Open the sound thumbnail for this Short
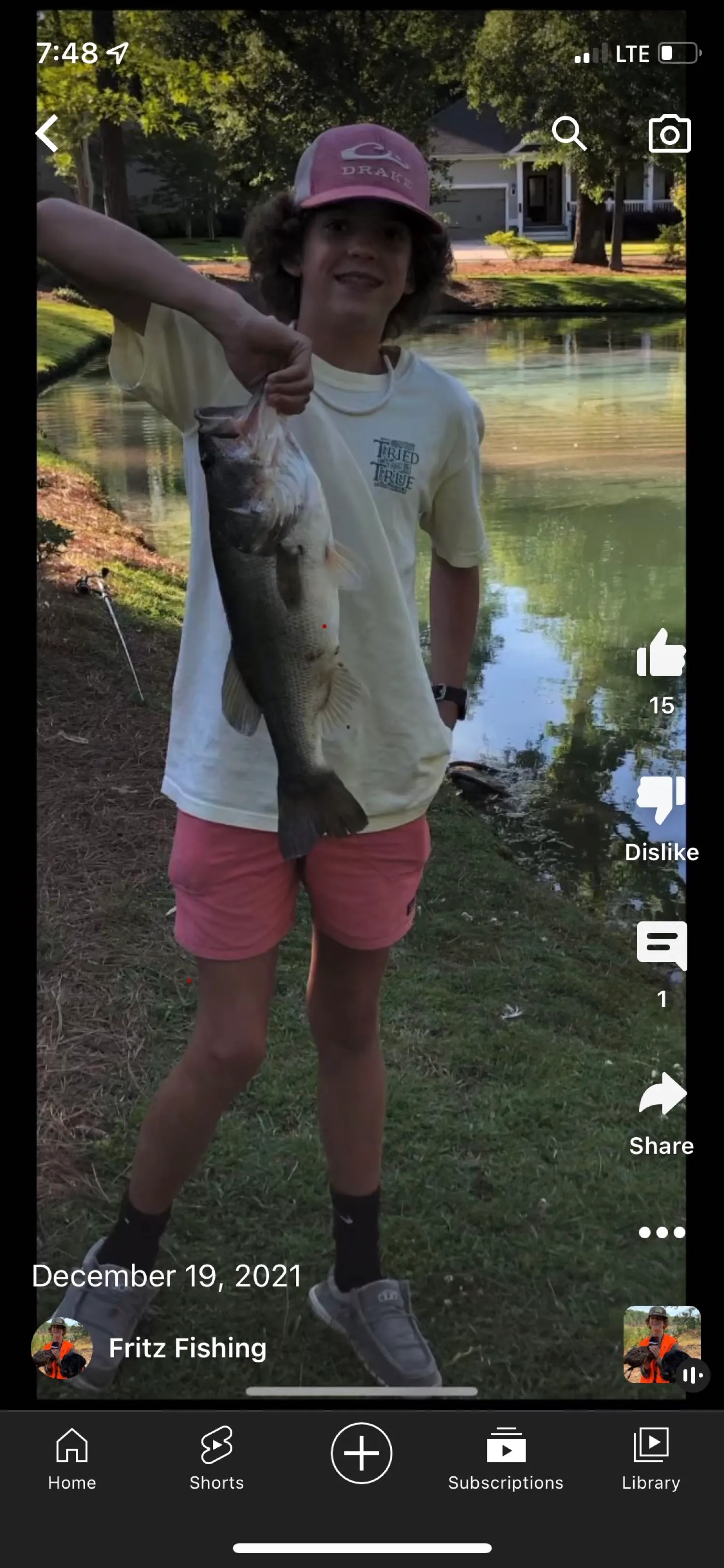 (661, 1344)
